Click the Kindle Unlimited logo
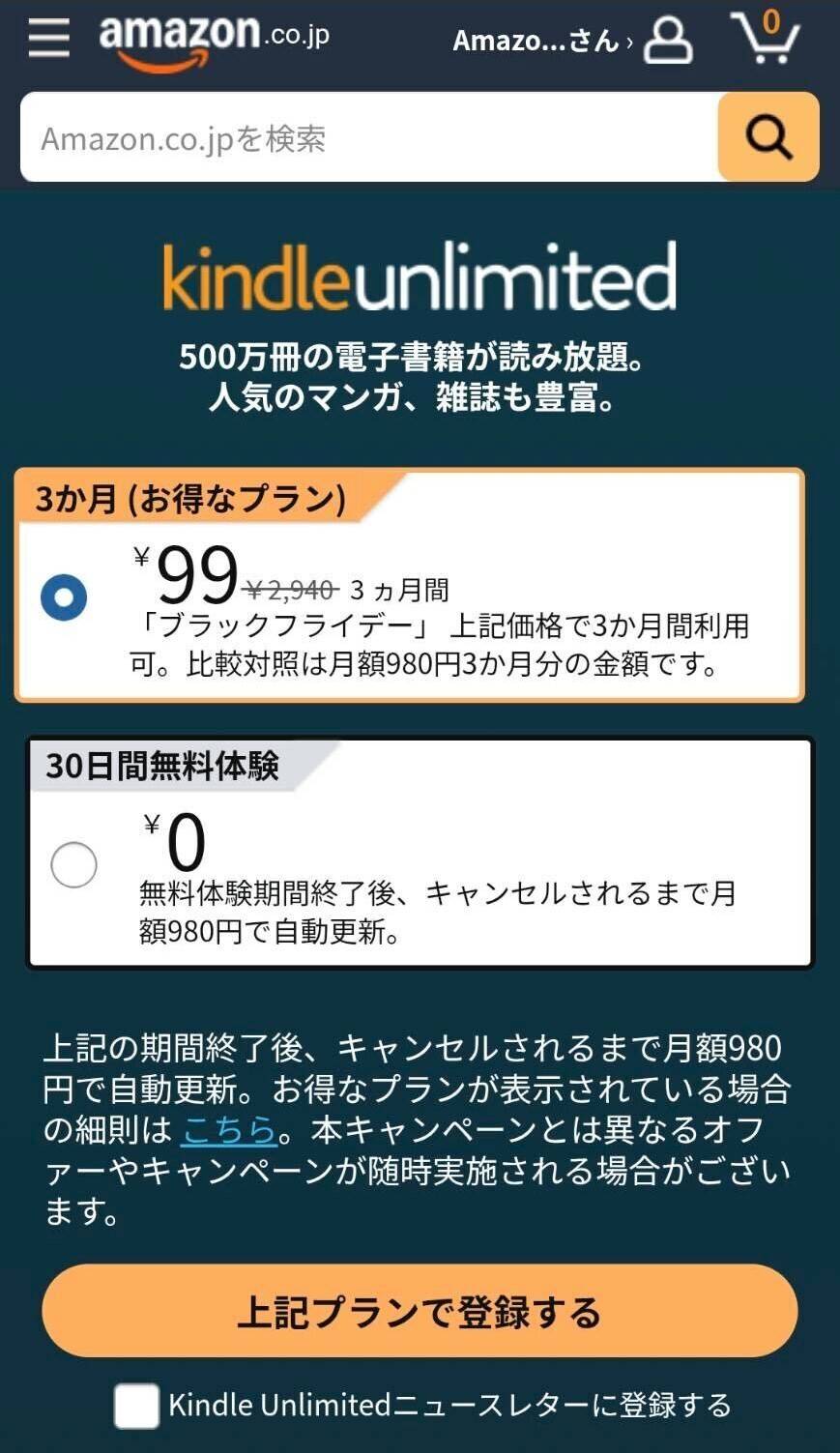This screenshot has width=840, height=1453. pos(420,279)
